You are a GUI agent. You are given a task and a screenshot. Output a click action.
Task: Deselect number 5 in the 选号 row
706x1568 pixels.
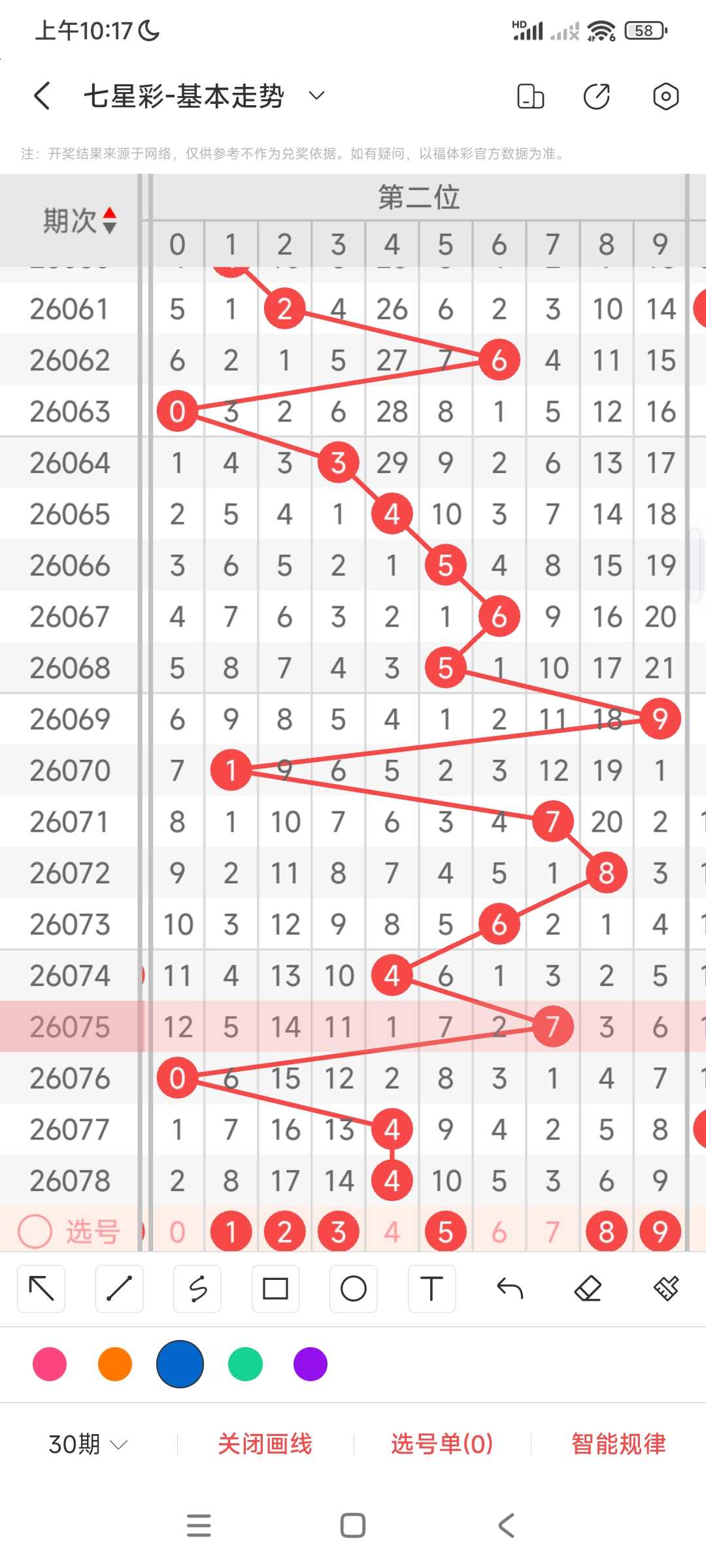pos(445,1232)
